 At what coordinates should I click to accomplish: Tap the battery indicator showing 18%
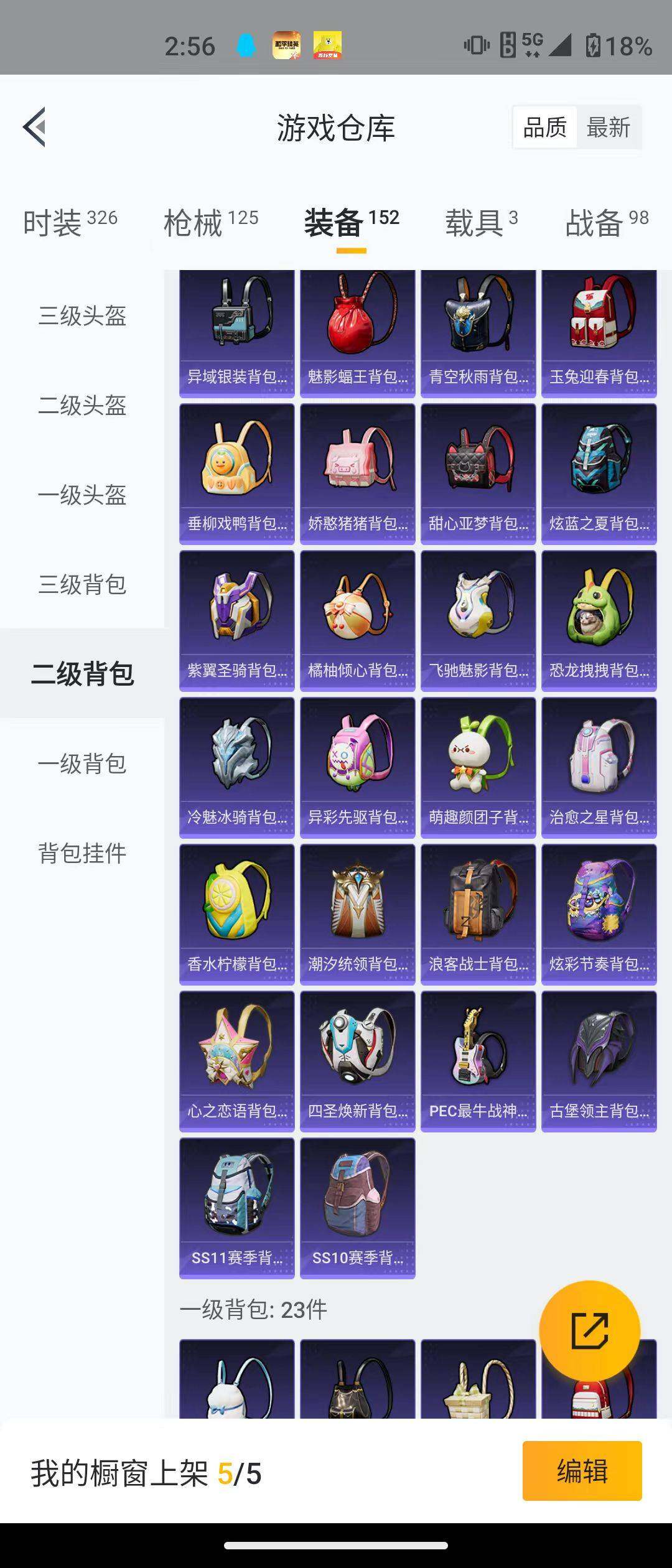click(616, 45)
